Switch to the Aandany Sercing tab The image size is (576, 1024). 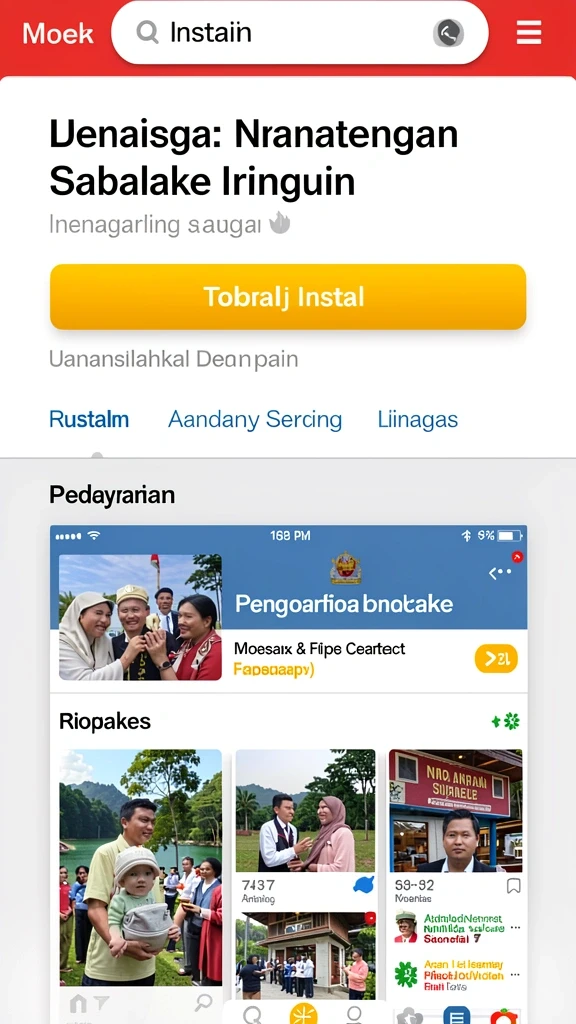pos(255,419)
